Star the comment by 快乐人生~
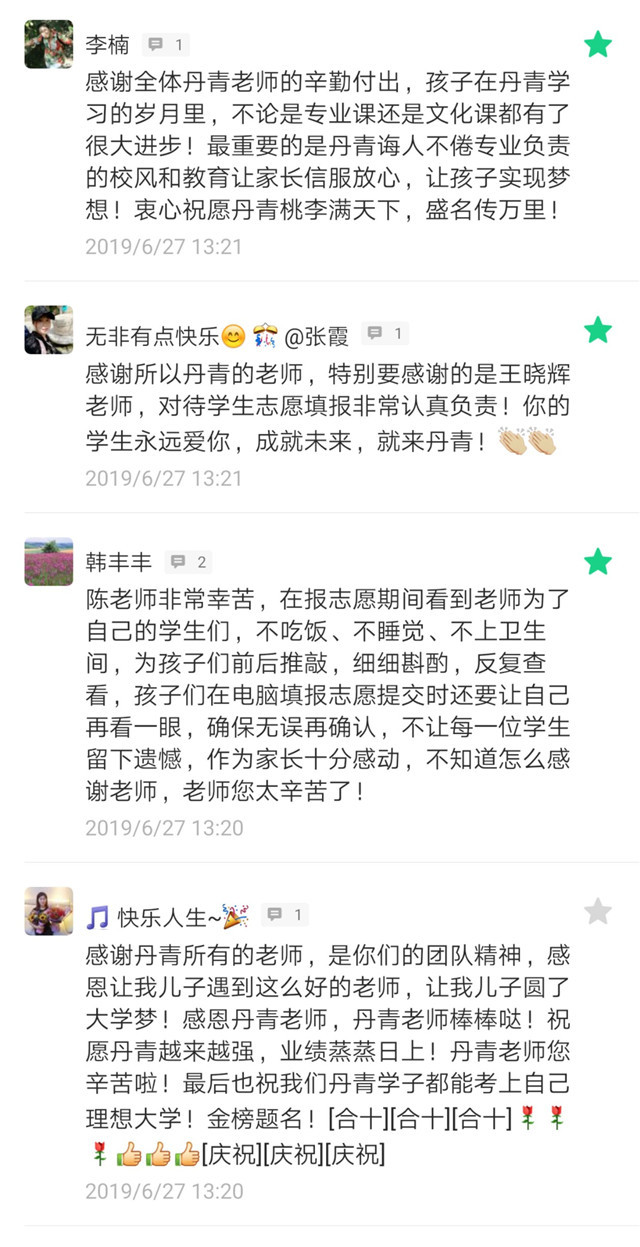This screenshot has width=640, height=1247. coord(598,911)
